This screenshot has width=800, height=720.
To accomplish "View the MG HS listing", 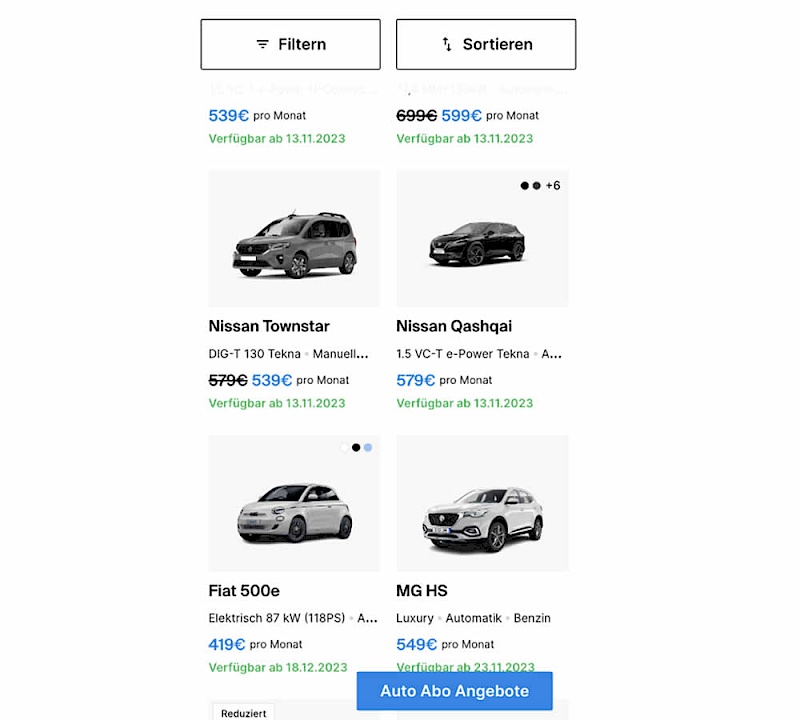I will tap(482, 505).
